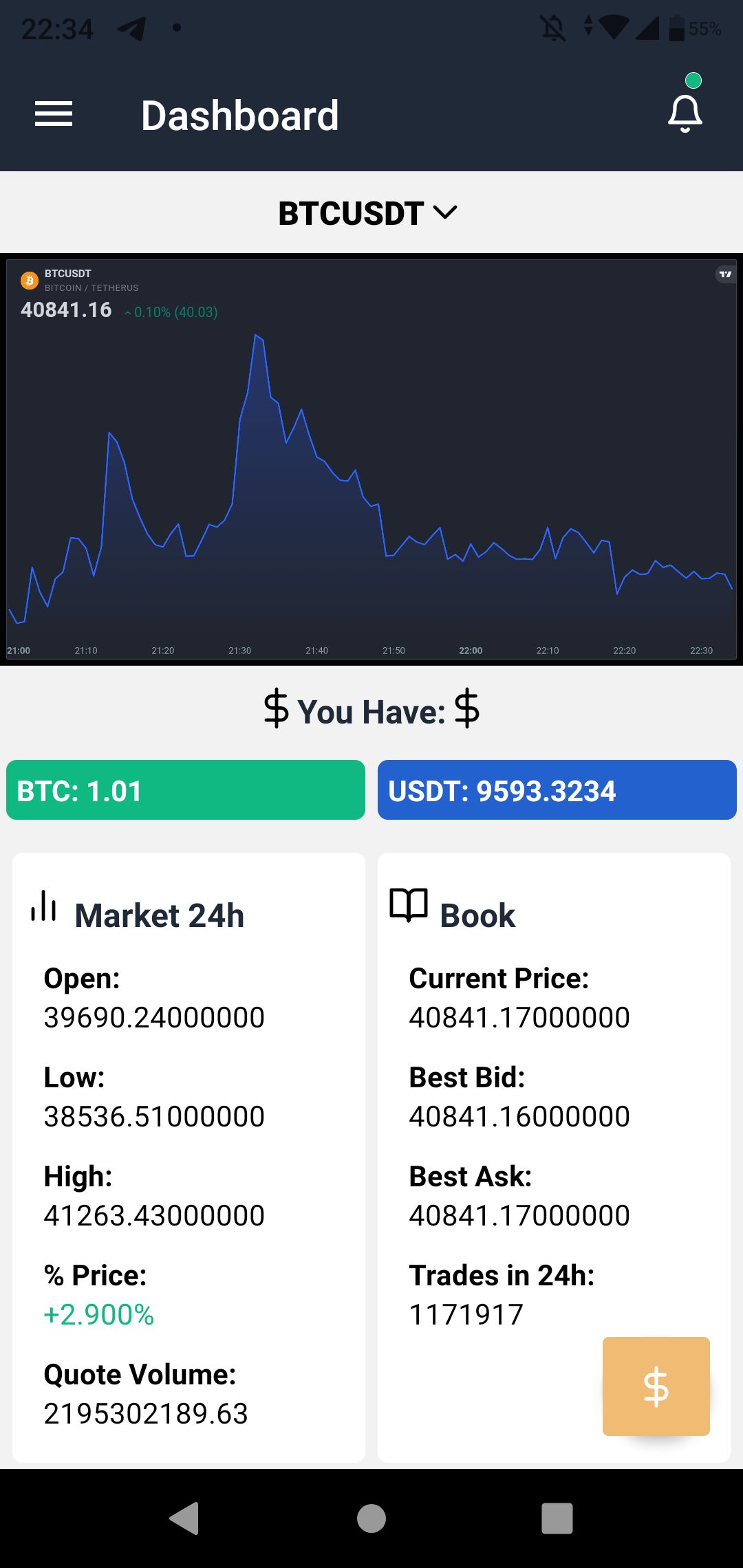Screen dimensions: 743x1568
Task: Tap the orange dollar floating button
Action: pyautogui.click(x=656, y=1386)
